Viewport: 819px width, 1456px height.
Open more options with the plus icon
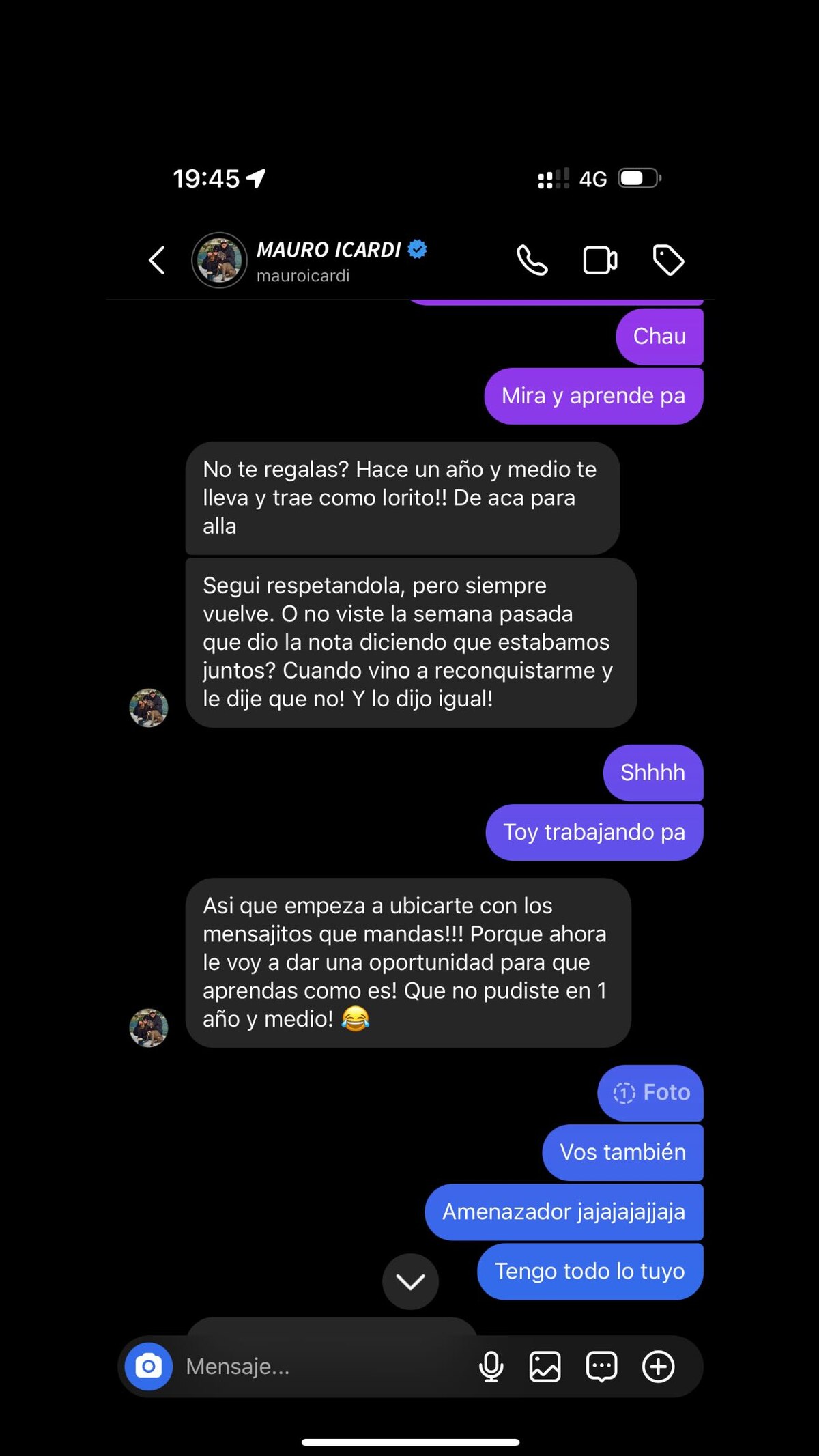[x=658, y=1366]
